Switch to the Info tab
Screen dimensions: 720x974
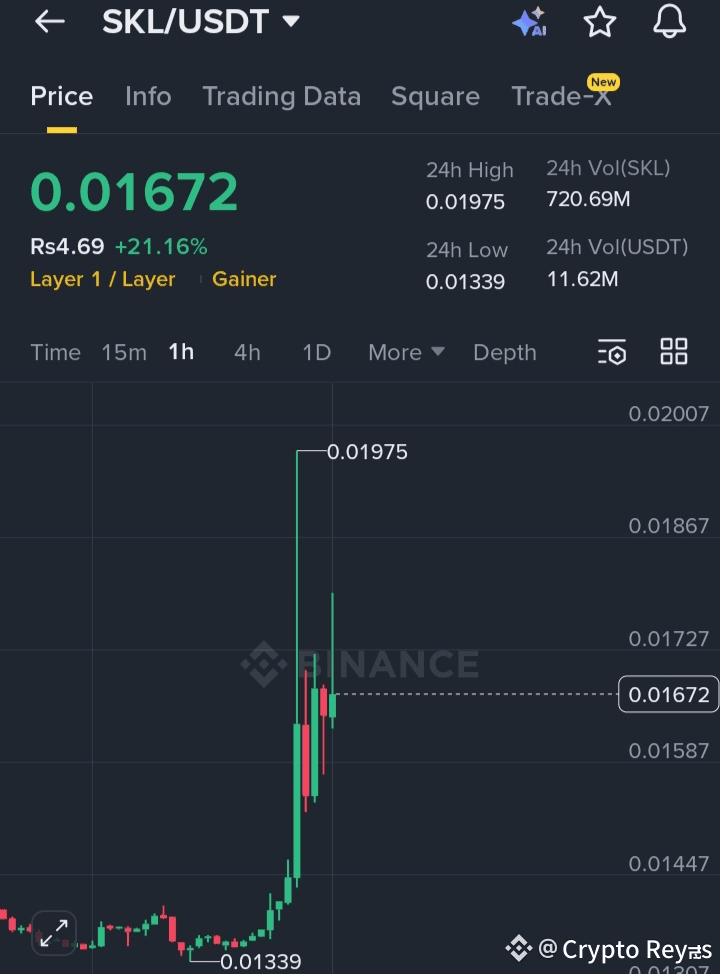pyautogui.click(x=148, y=96)
